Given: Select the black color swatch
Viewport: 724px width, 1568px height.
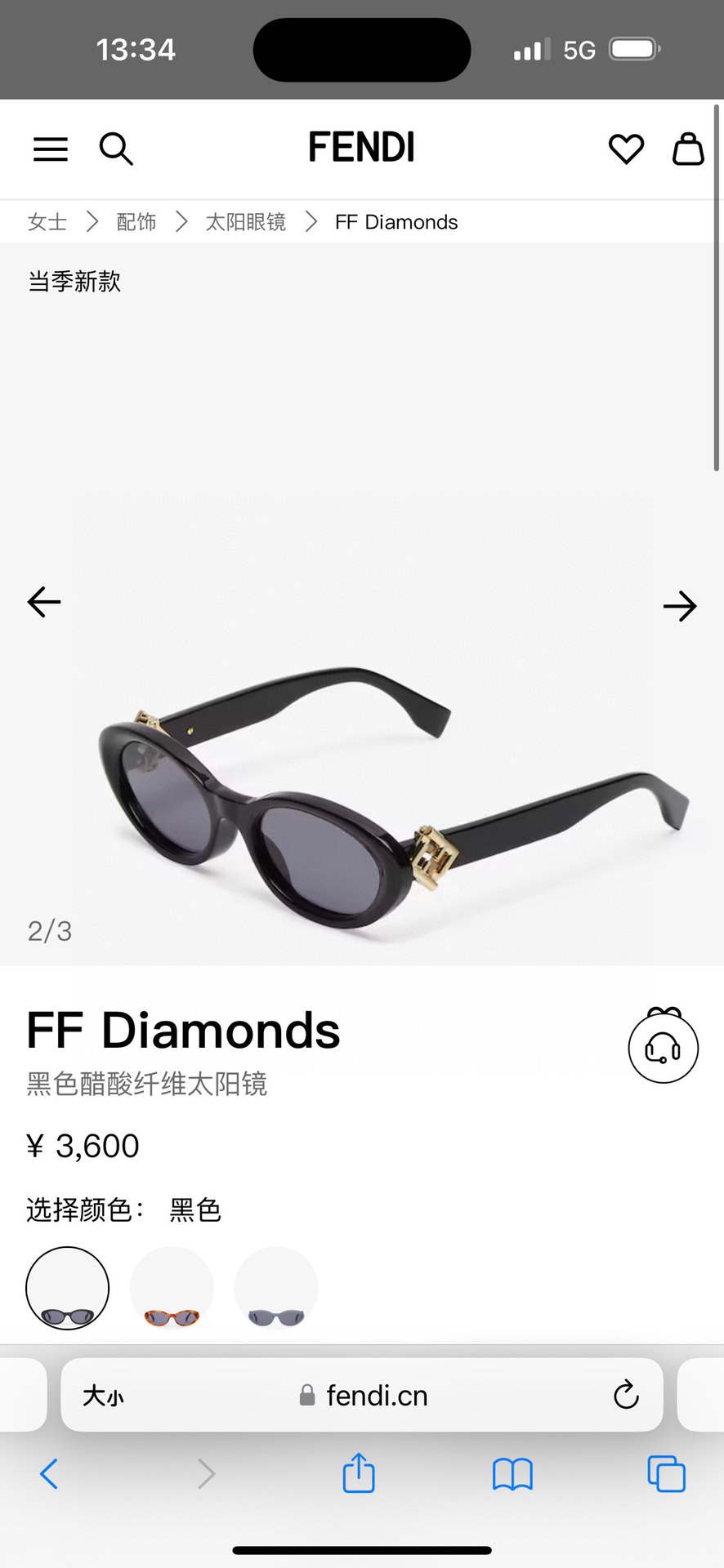Looking at the screenshot, I should 68,1288.
